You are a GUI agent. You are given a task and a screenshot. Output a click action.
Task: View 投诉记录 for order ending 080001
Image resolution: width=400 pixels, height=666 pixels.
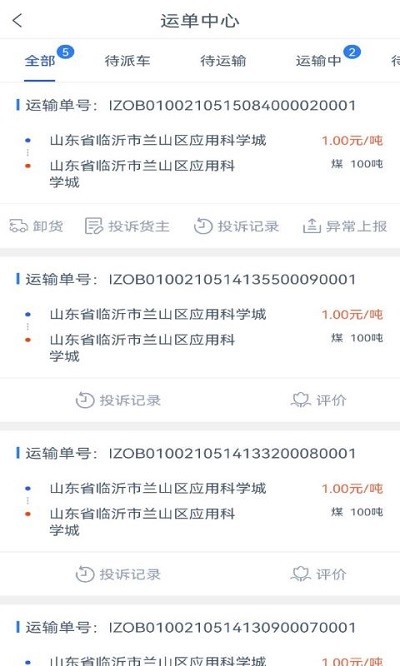click(118, 574)
